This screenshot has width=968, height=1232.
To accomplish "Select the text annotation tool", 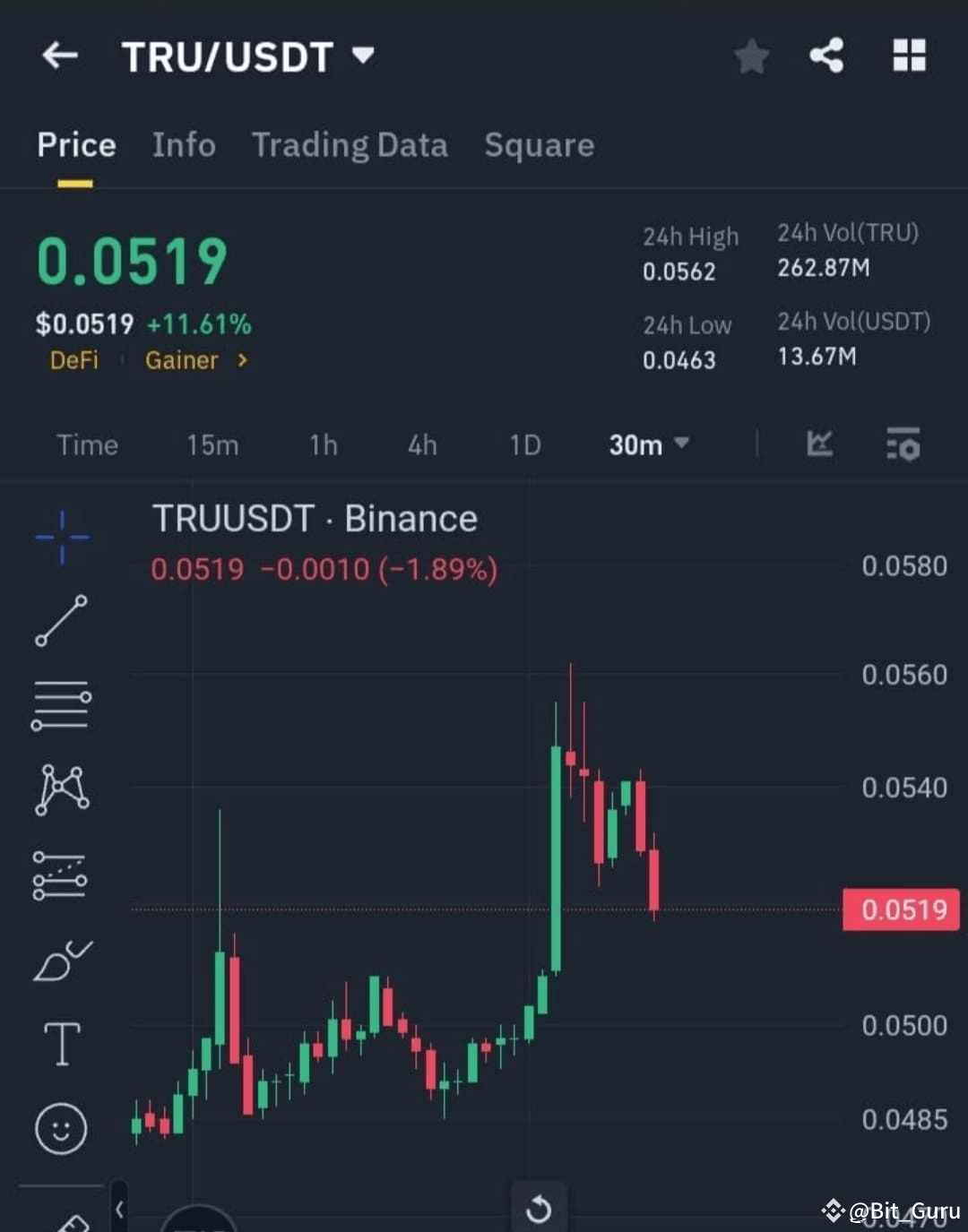I will coord(61,1044).
